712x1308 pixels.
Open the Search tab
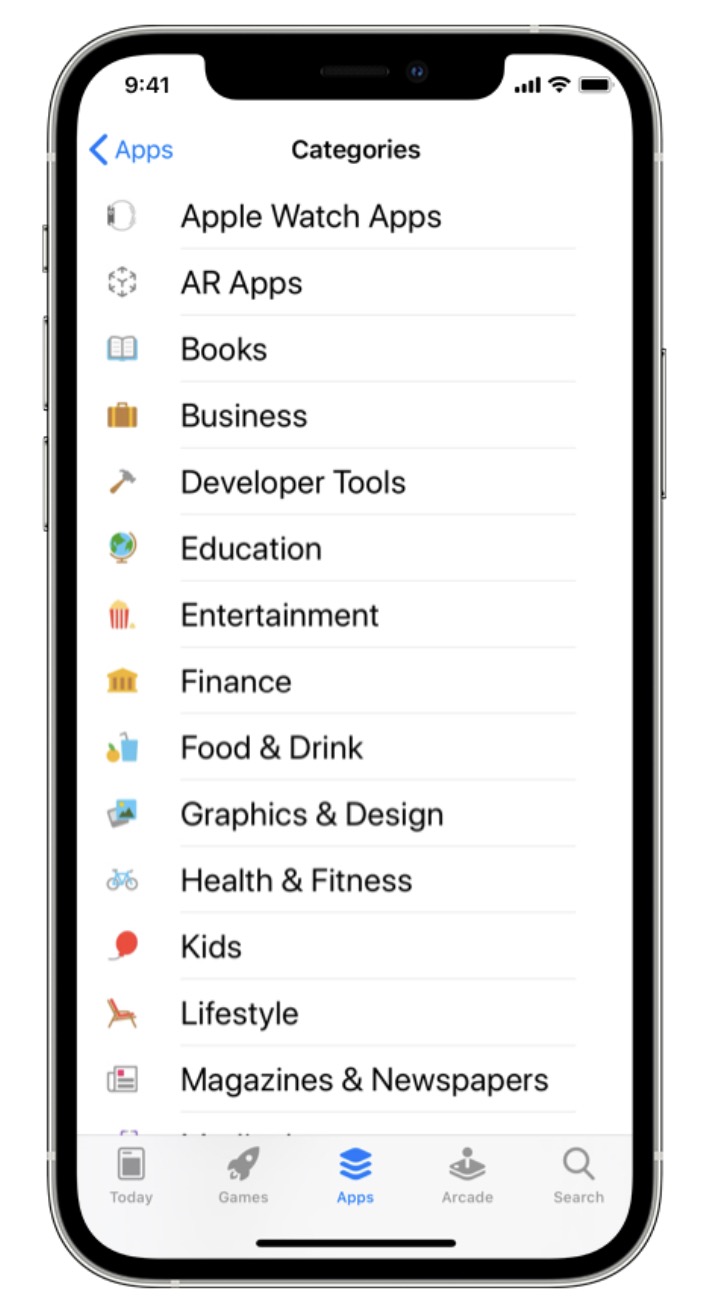coord(578,1176)
